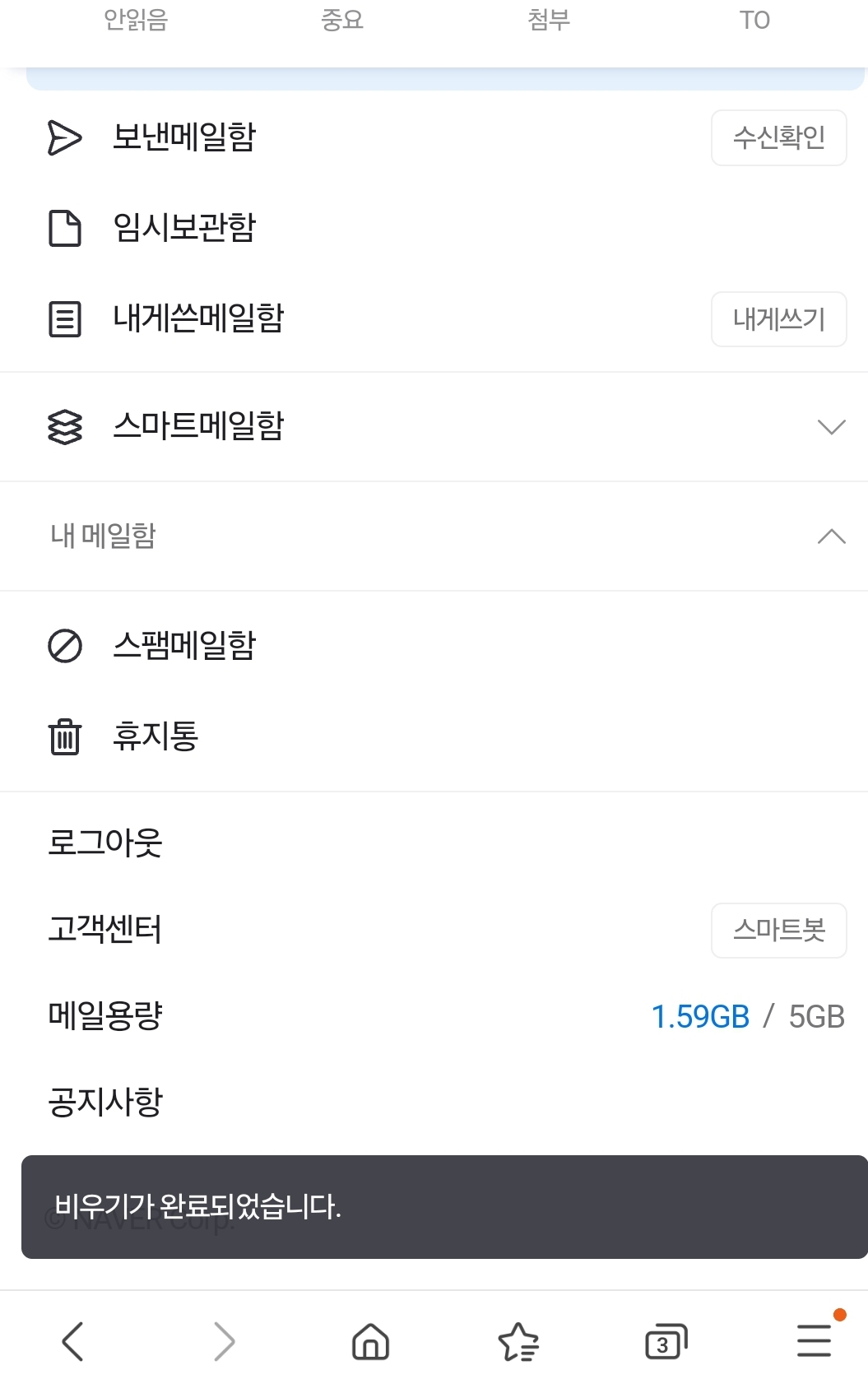Select the 첨부 filter tab
Viewport: 868px width, 1393px height.
pos(549,20)
